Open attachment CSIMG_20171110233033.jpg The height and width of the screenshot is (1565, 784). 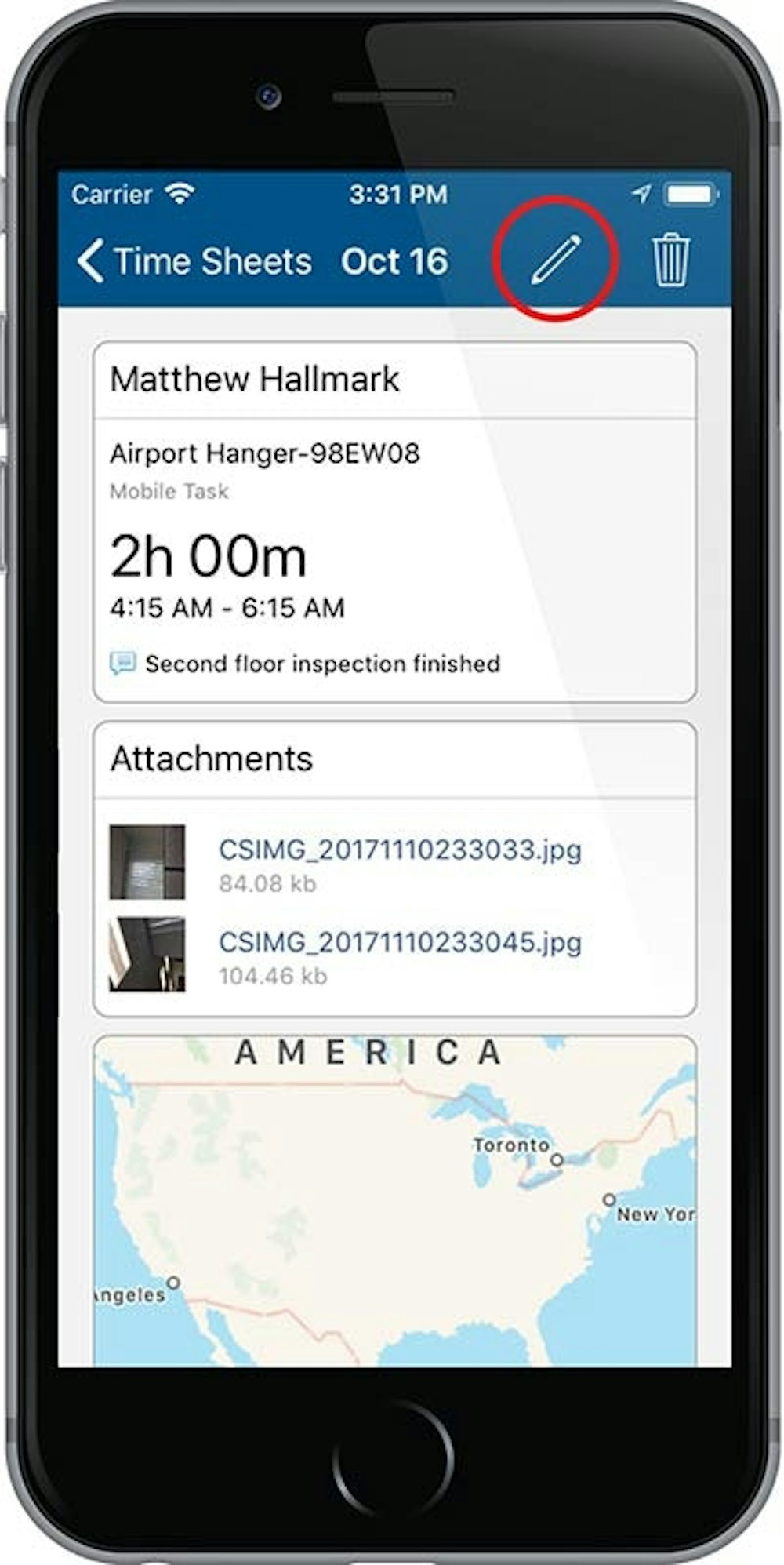pos(399,850)
